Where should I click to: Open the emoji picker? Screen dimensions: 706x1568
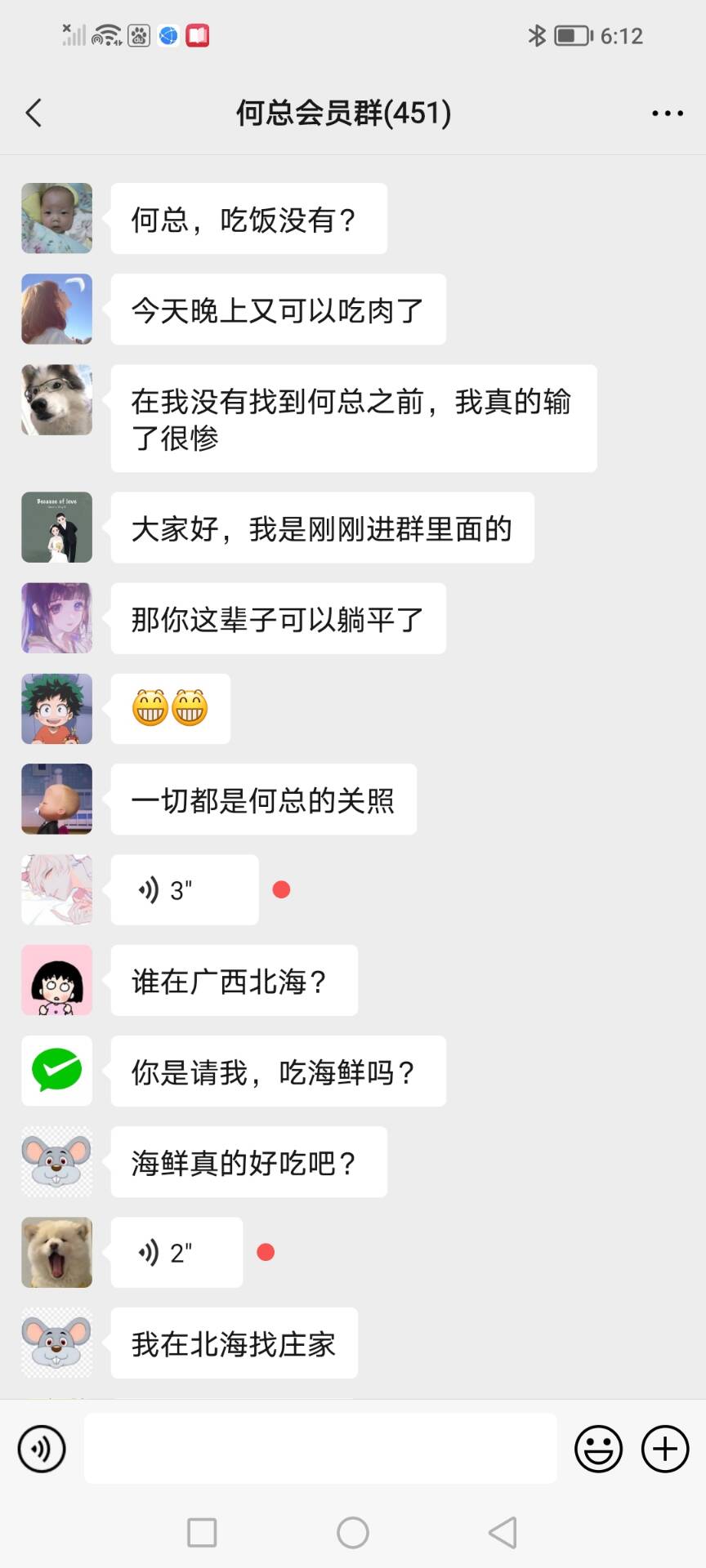pos(598,1449)
